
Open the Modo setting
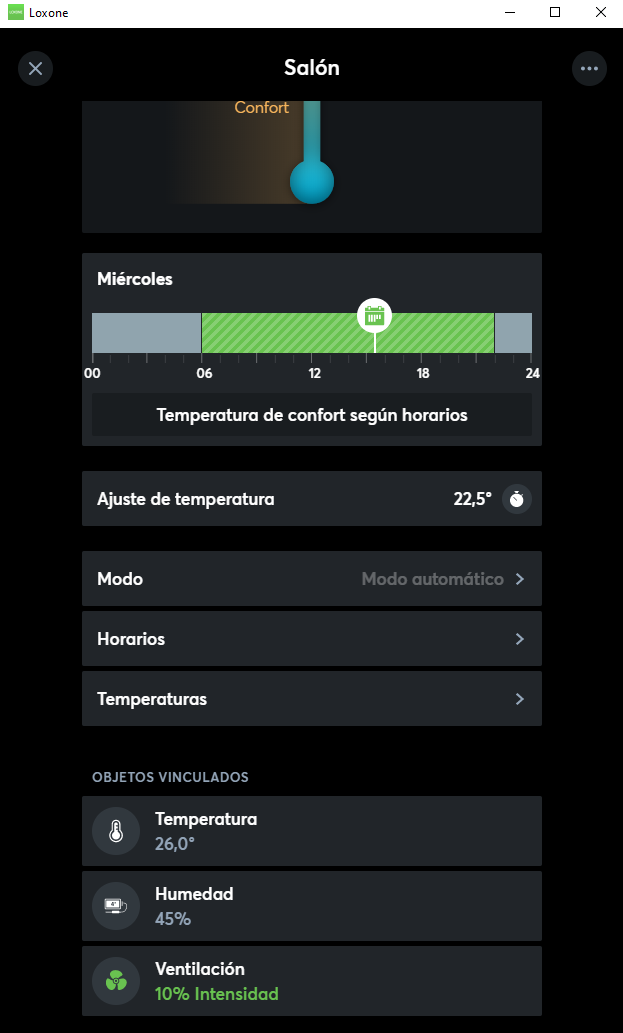point(311,579)
